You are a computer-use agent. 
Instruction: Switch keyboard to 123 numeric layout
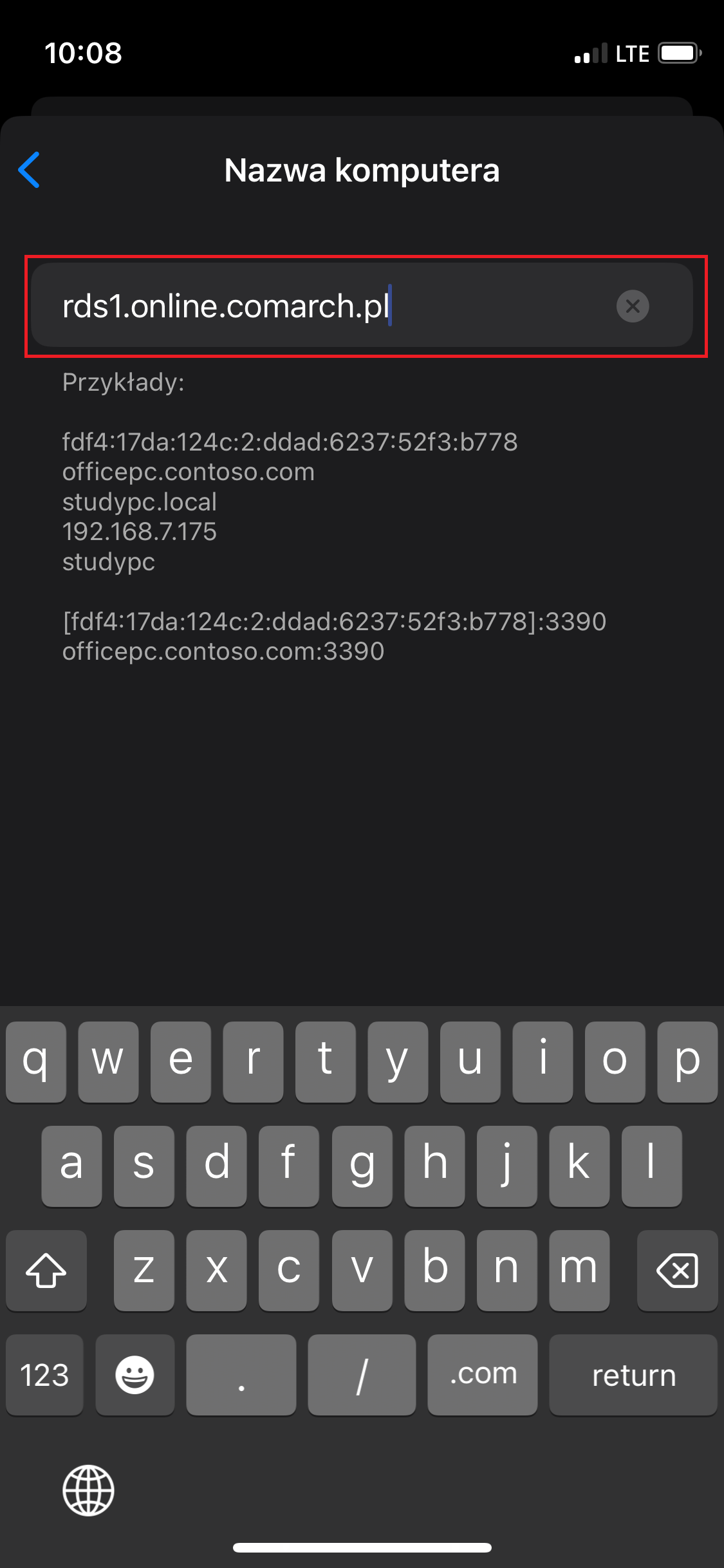click(44, 1375)
